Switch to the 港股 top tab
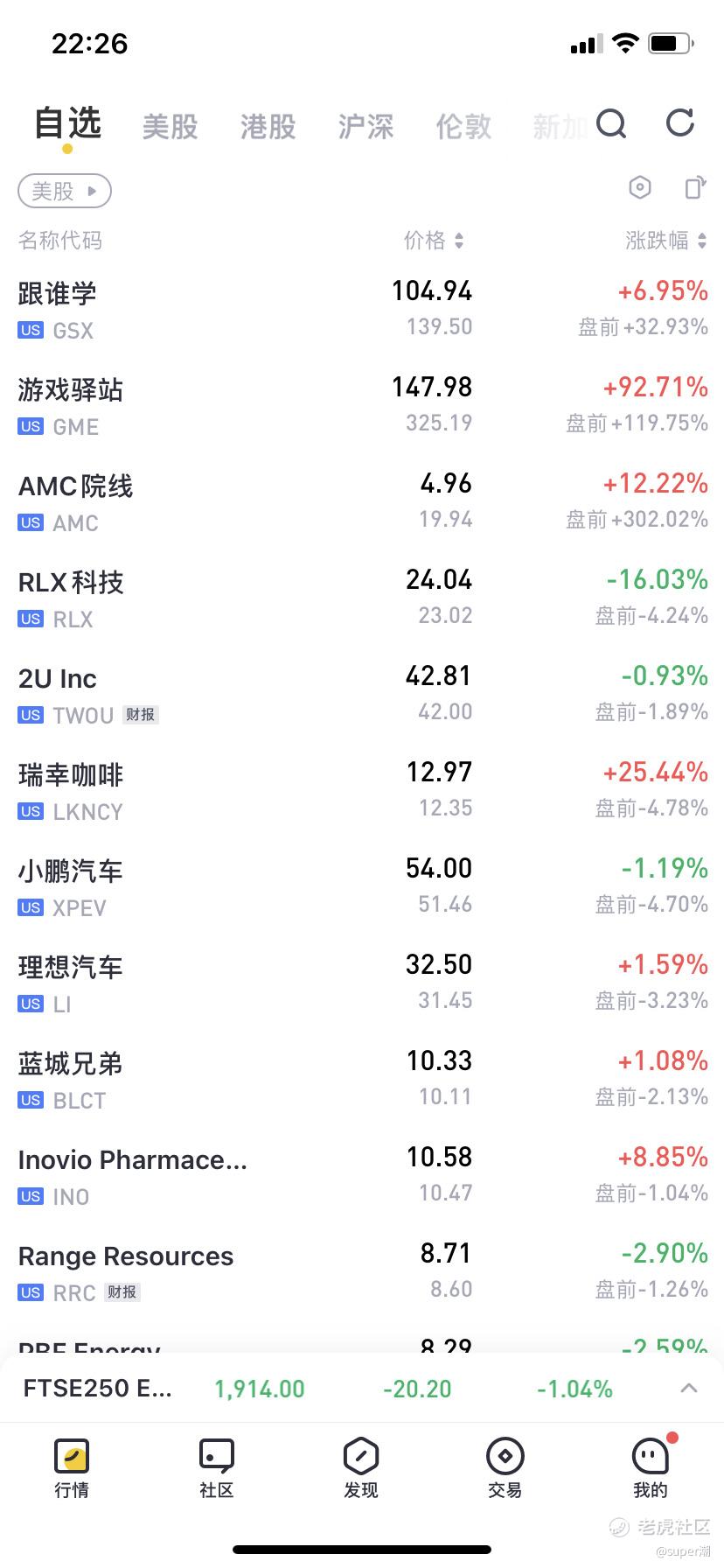The image size is (724, 1568). 268,127
